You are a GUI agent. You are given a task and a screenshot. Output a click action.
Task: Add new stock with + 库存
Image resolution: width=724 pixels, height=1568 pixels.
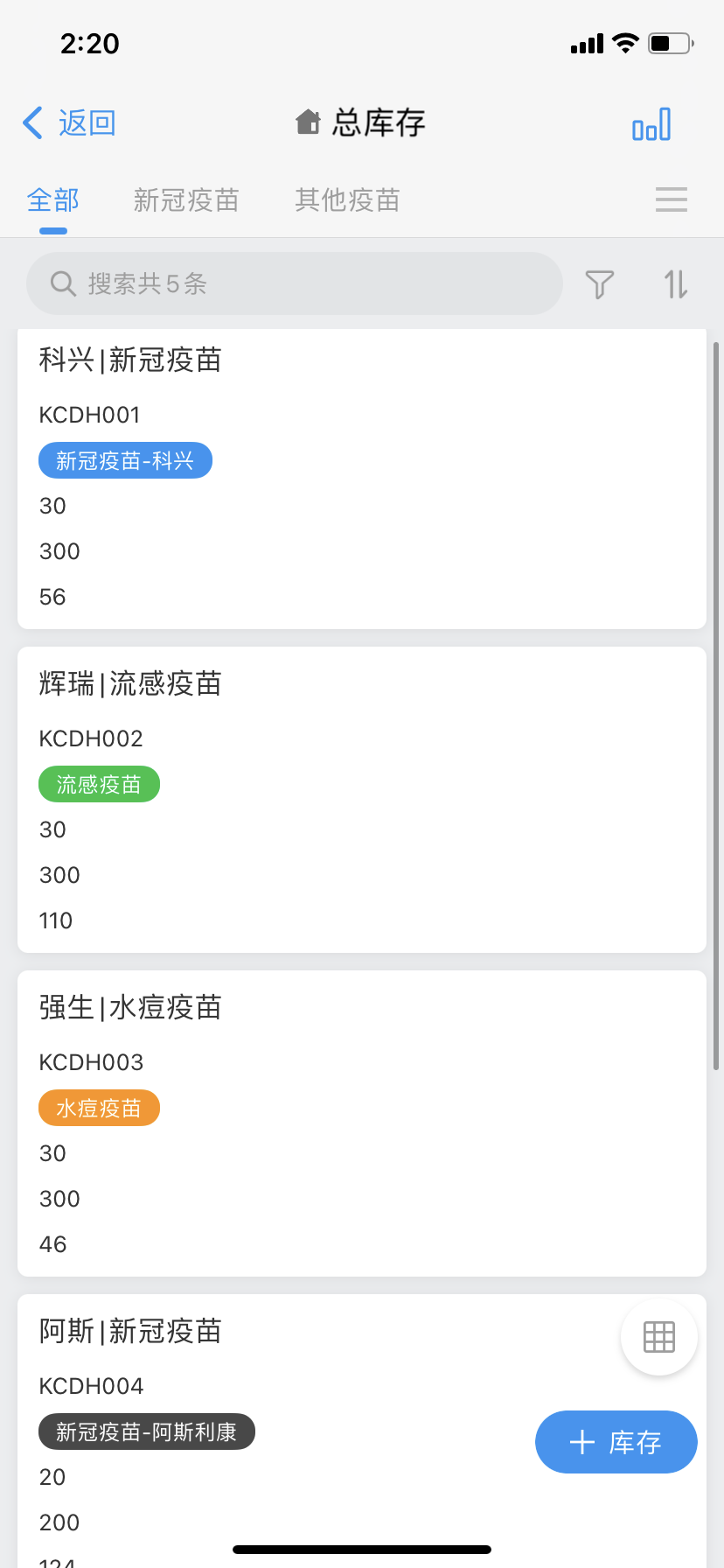616,1442
